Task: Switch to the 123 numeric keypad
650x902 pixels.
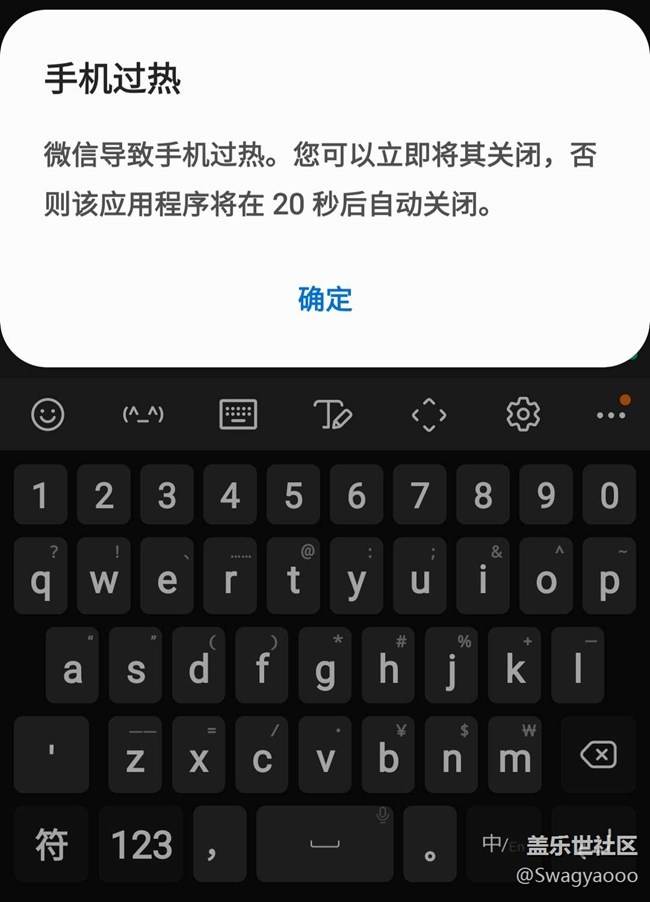Action: (142, 845)
